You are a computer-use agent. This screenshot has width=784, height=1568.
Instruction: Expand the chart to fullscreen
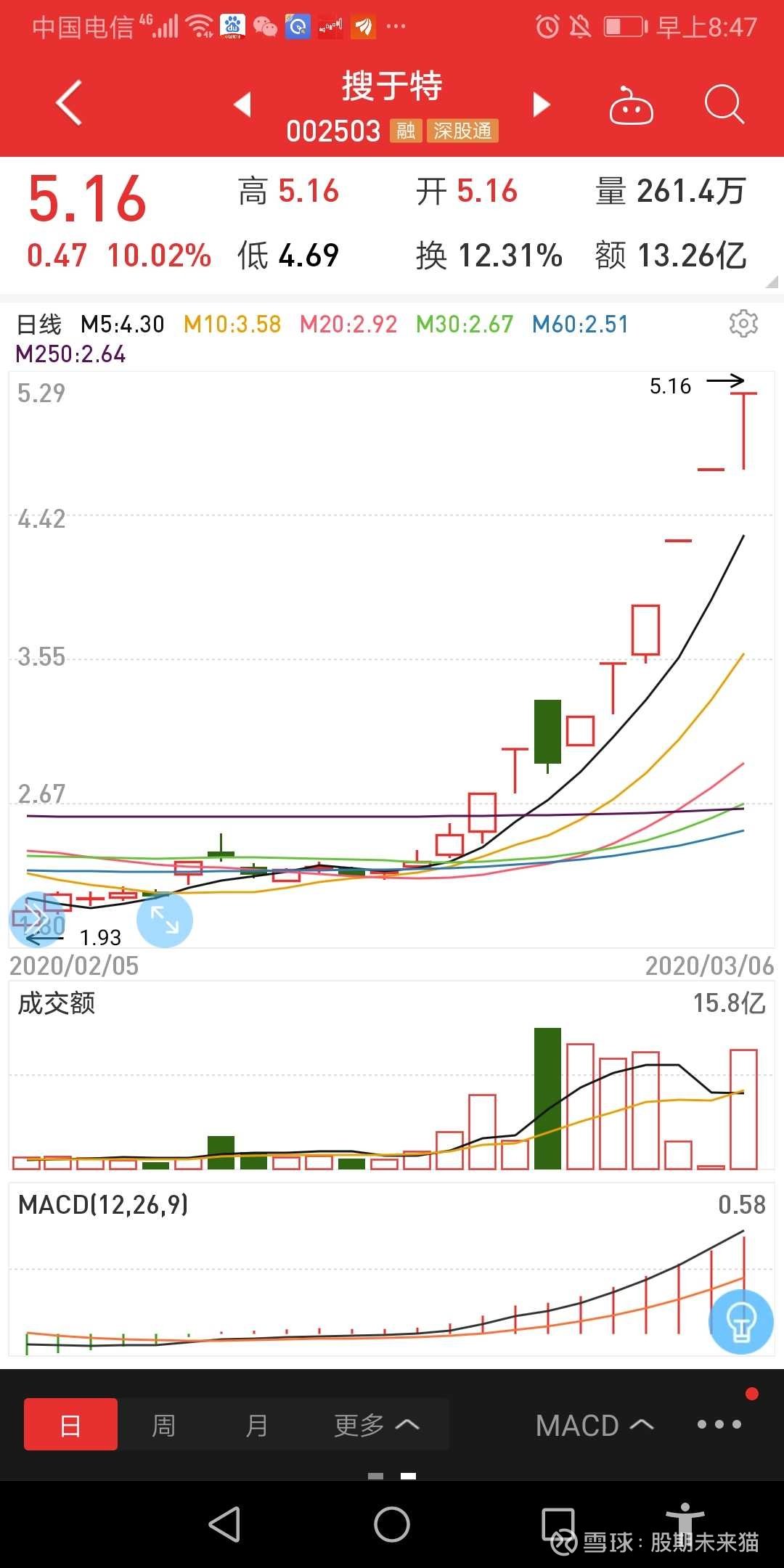coord(165,920)
